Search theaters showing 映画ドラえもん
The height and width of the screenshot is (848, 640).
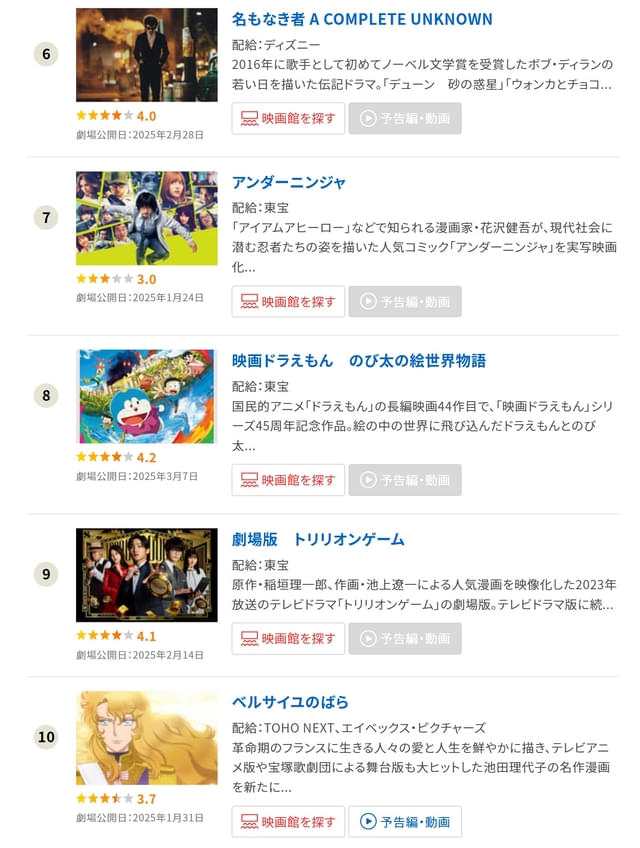[288, 480]
